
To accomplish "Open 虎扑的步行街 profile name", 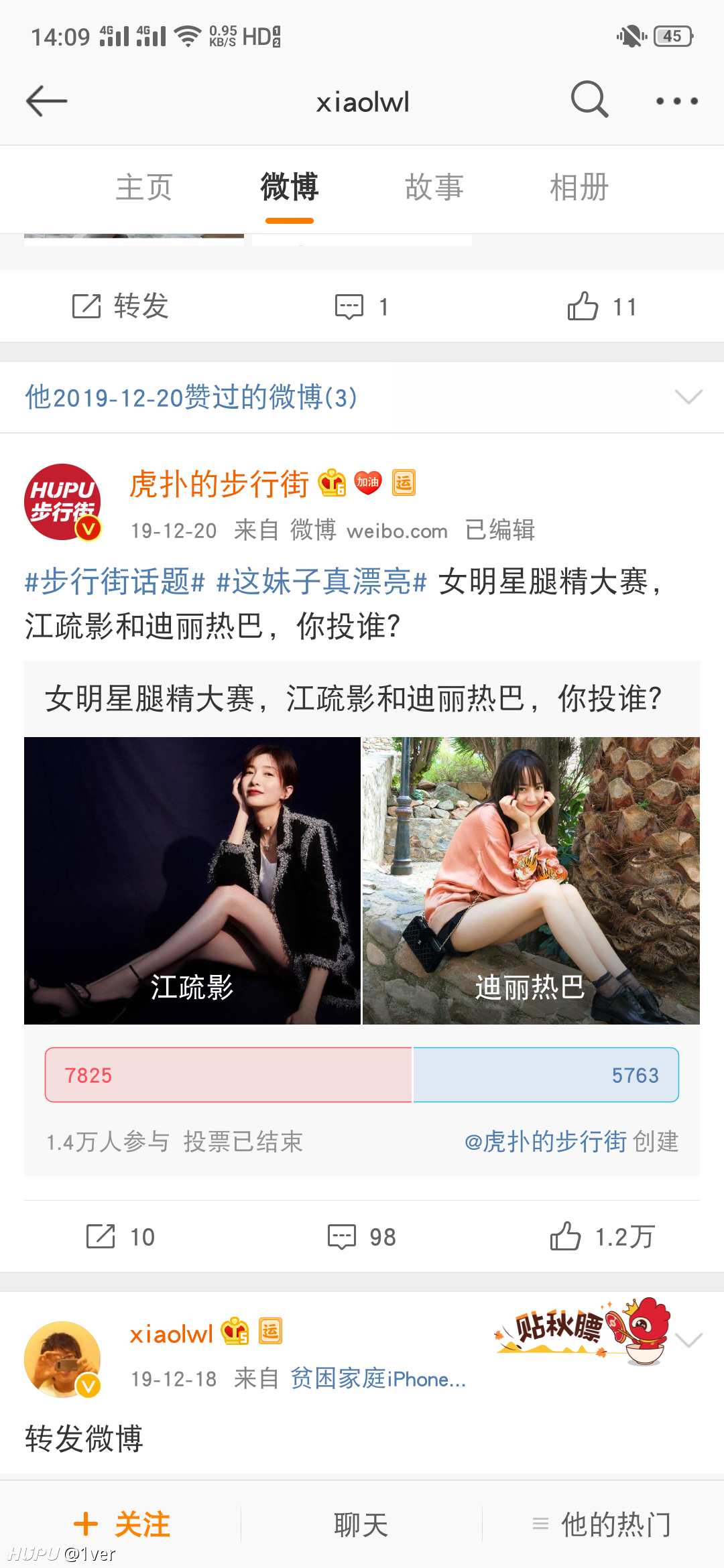I will pos(219,483).
